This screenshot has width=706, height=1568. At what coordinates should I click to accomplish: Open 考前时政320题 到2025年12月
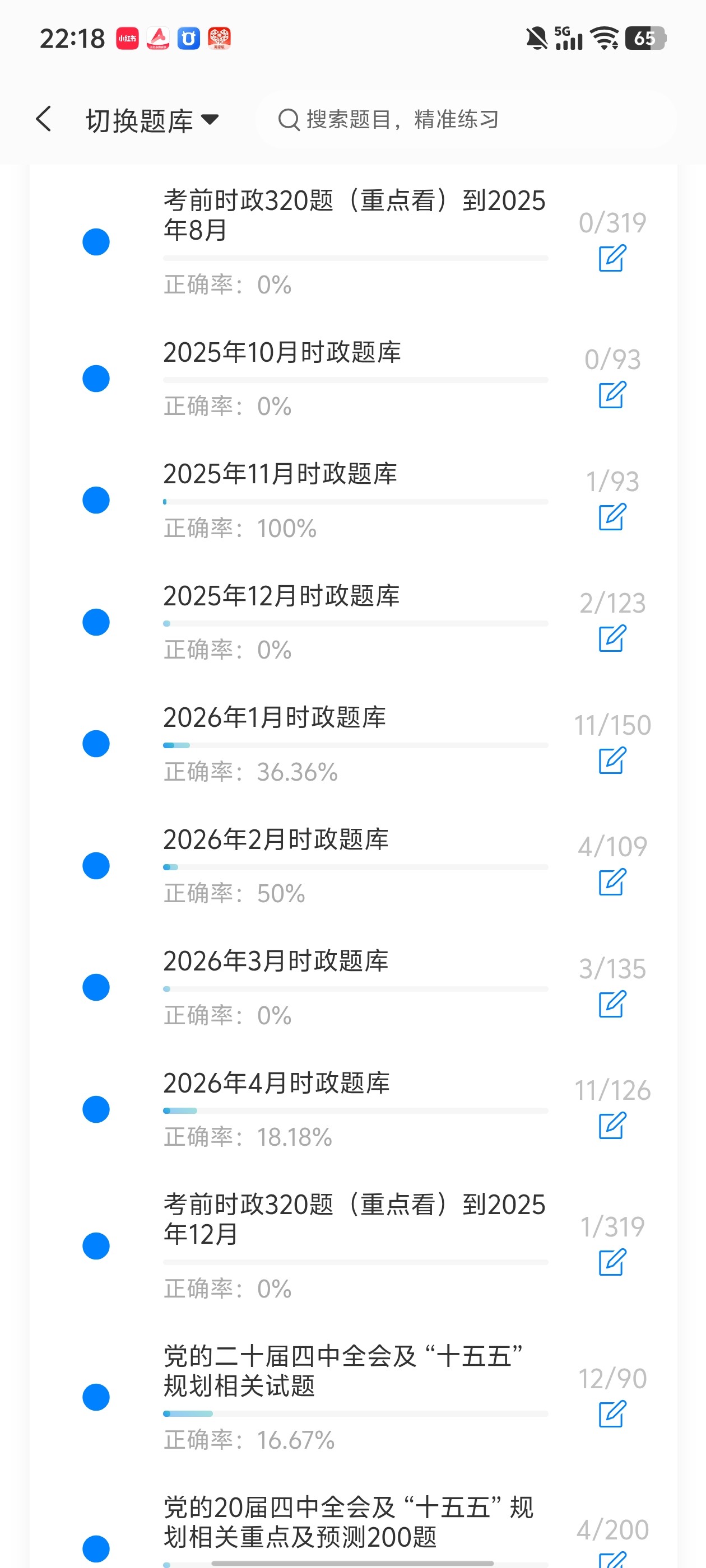354,1246
